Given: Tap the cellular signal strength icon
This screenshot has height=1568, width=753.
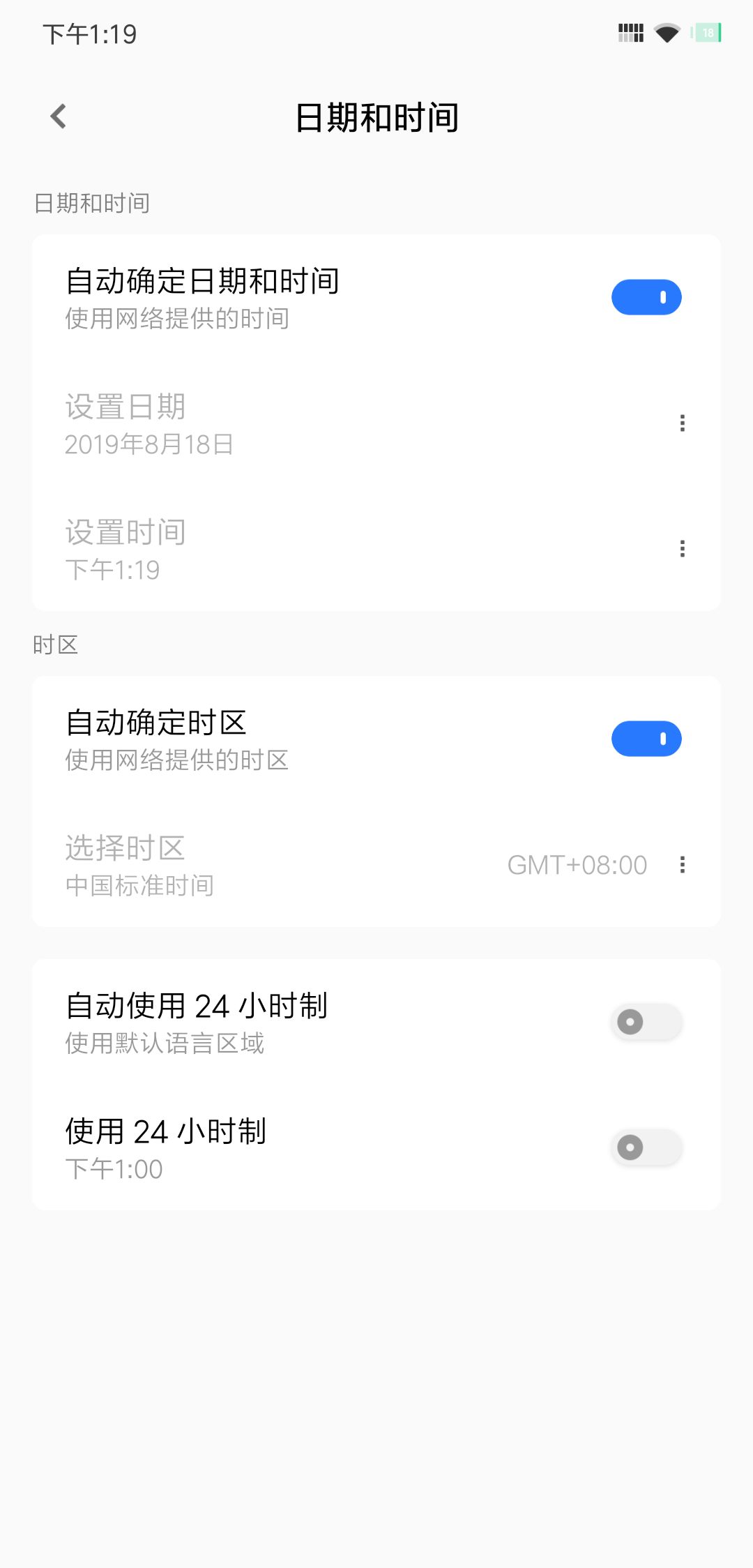Looking at the screenshot, I should coord(630,32).
